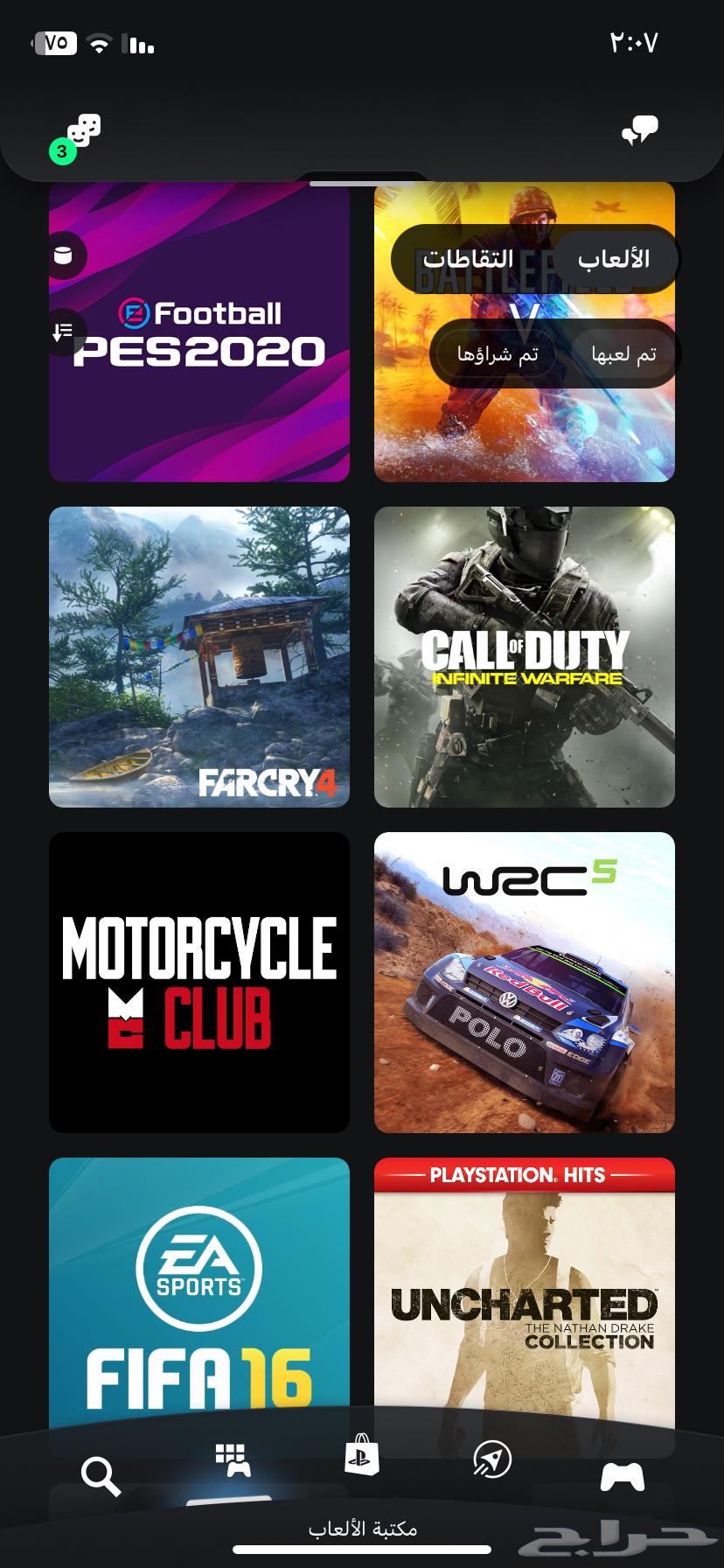Open the Motorcycle Club game
Viewport: 724px width, 1568px height.
click(x=199, y=982)
